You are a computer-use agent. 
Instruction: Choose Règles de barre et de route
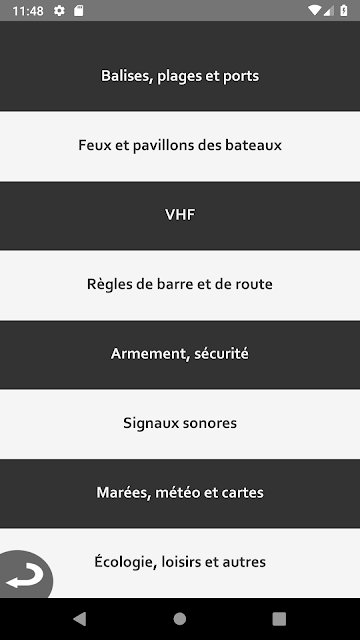[180, 284]
